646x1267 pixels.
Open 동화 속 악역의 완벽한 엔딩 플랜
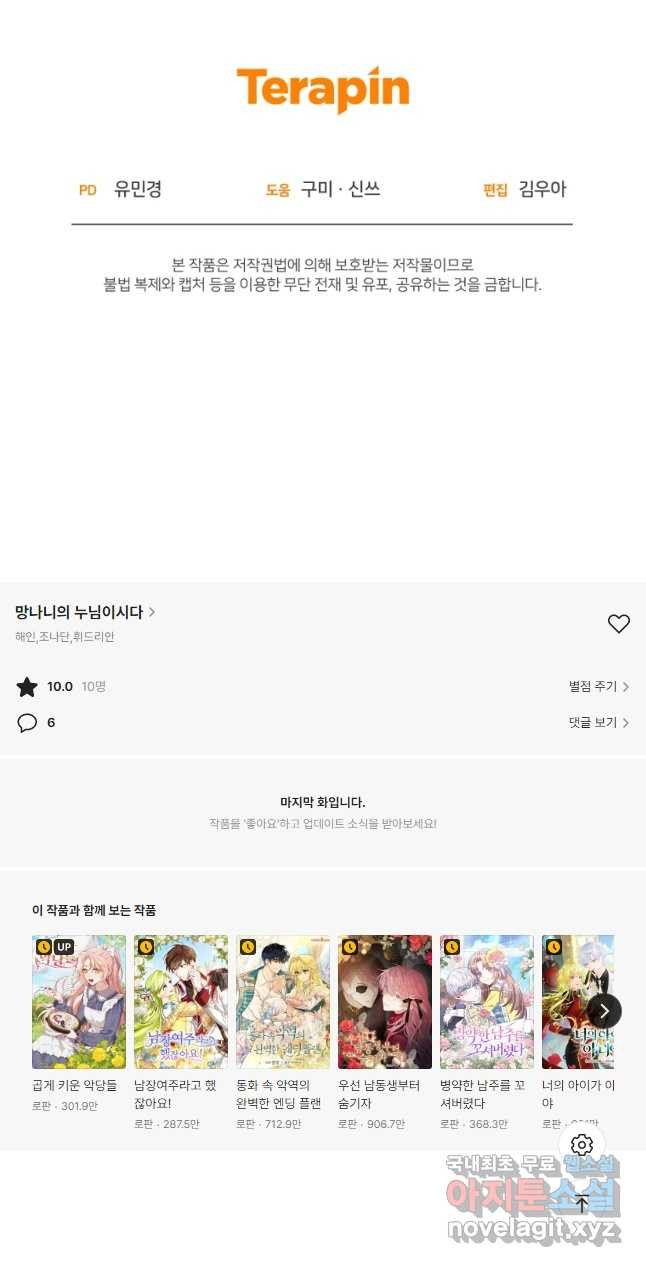[283, 1002]
